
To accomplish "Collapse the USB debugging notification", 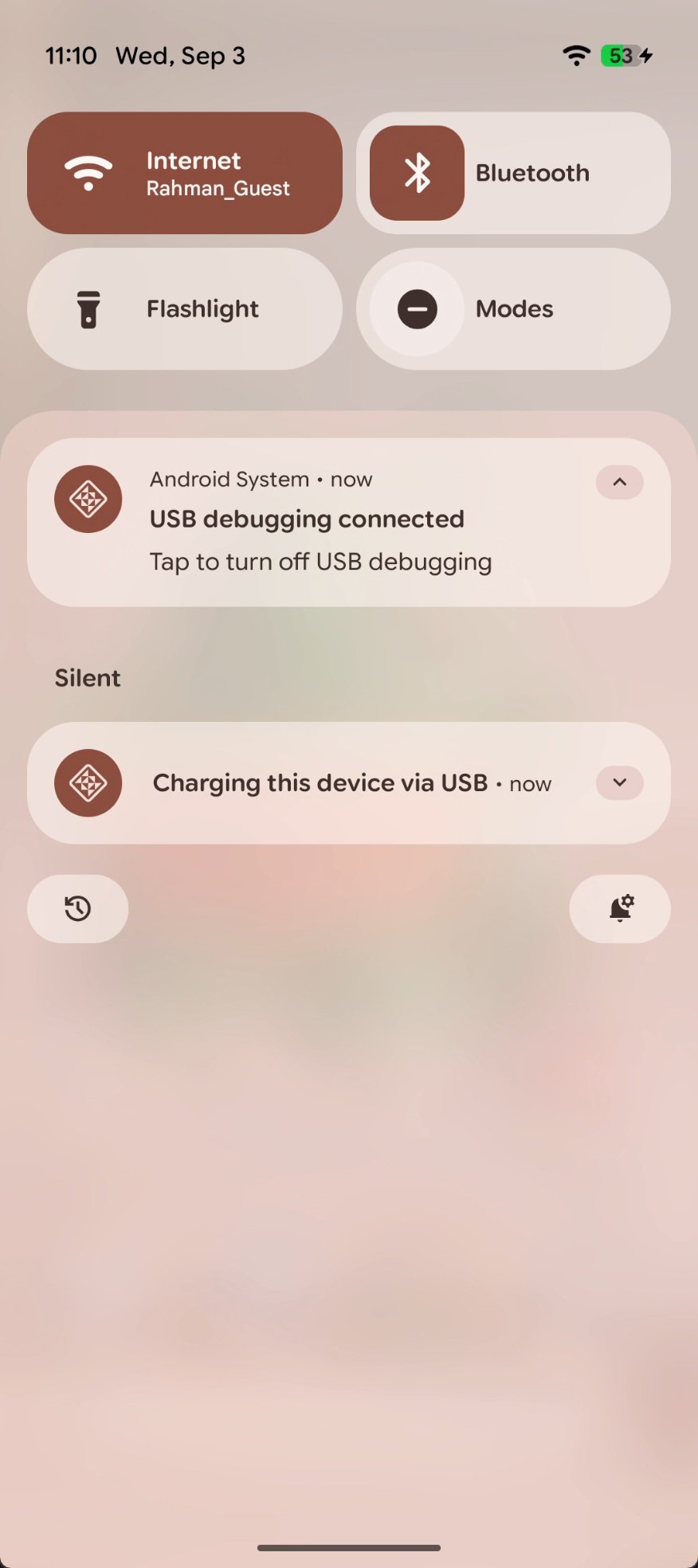I will tap(619, 482).
